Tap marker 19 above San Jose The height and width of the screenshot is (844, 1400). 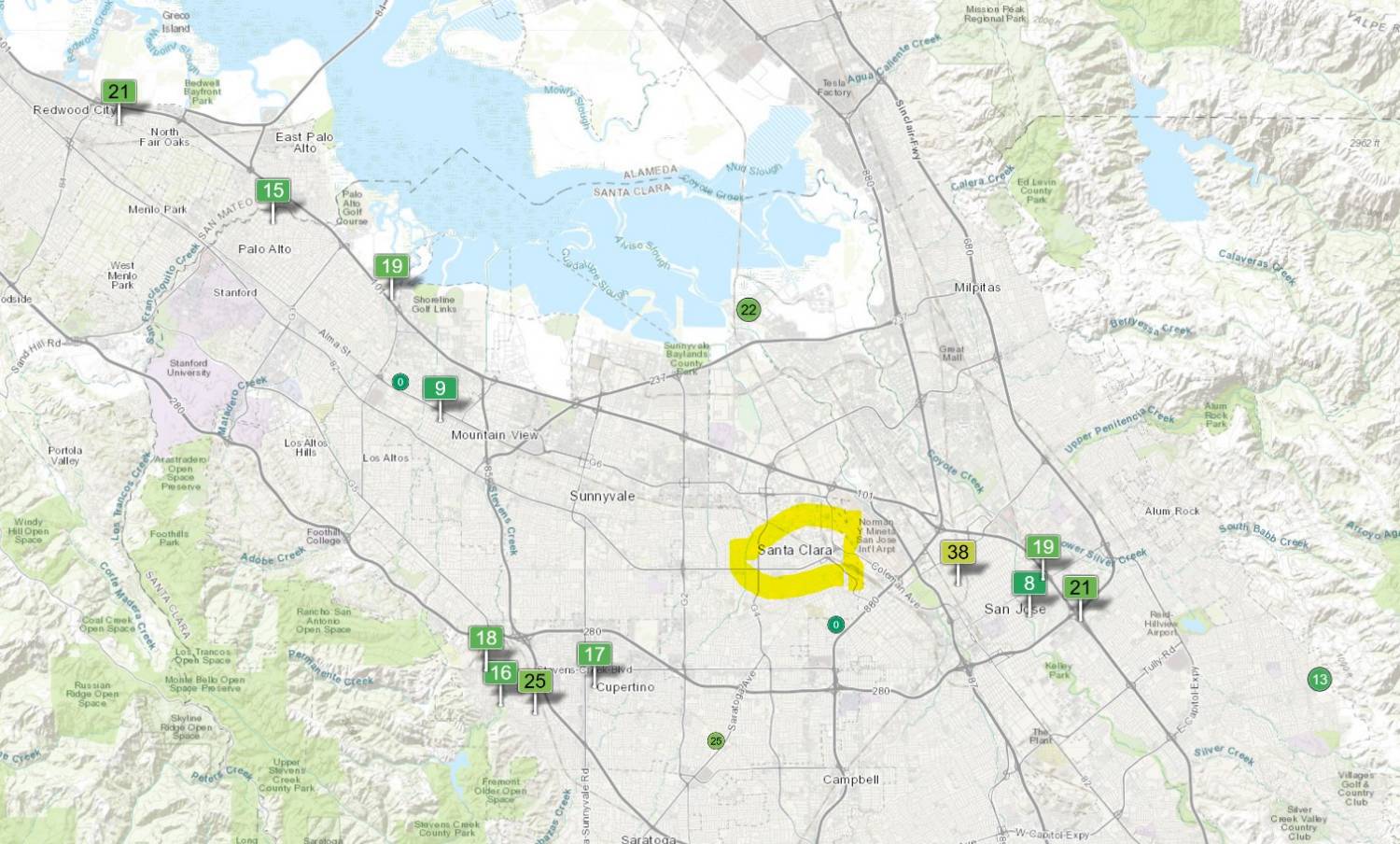(1043, 547)
